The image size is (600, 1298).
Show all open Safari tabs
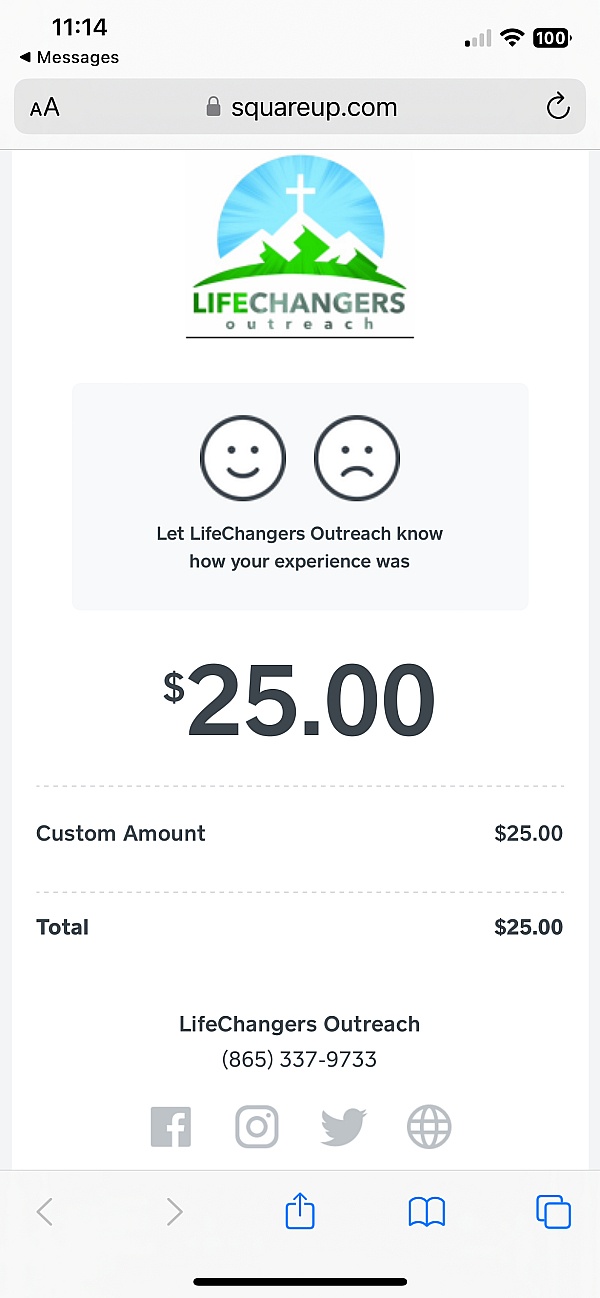(x=553, y=1212)
